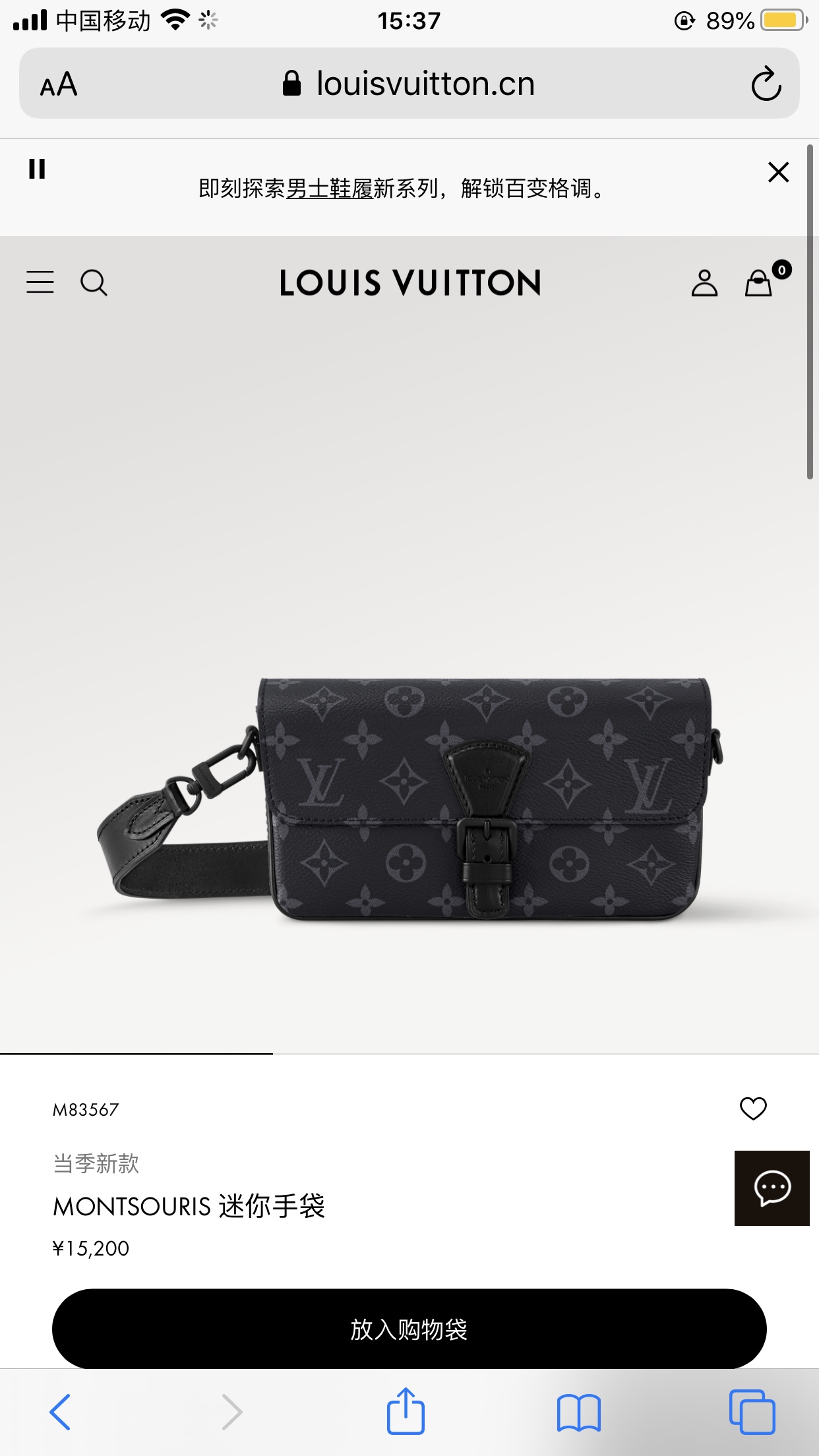Add Montsouris bag to wishlist

752,1108
